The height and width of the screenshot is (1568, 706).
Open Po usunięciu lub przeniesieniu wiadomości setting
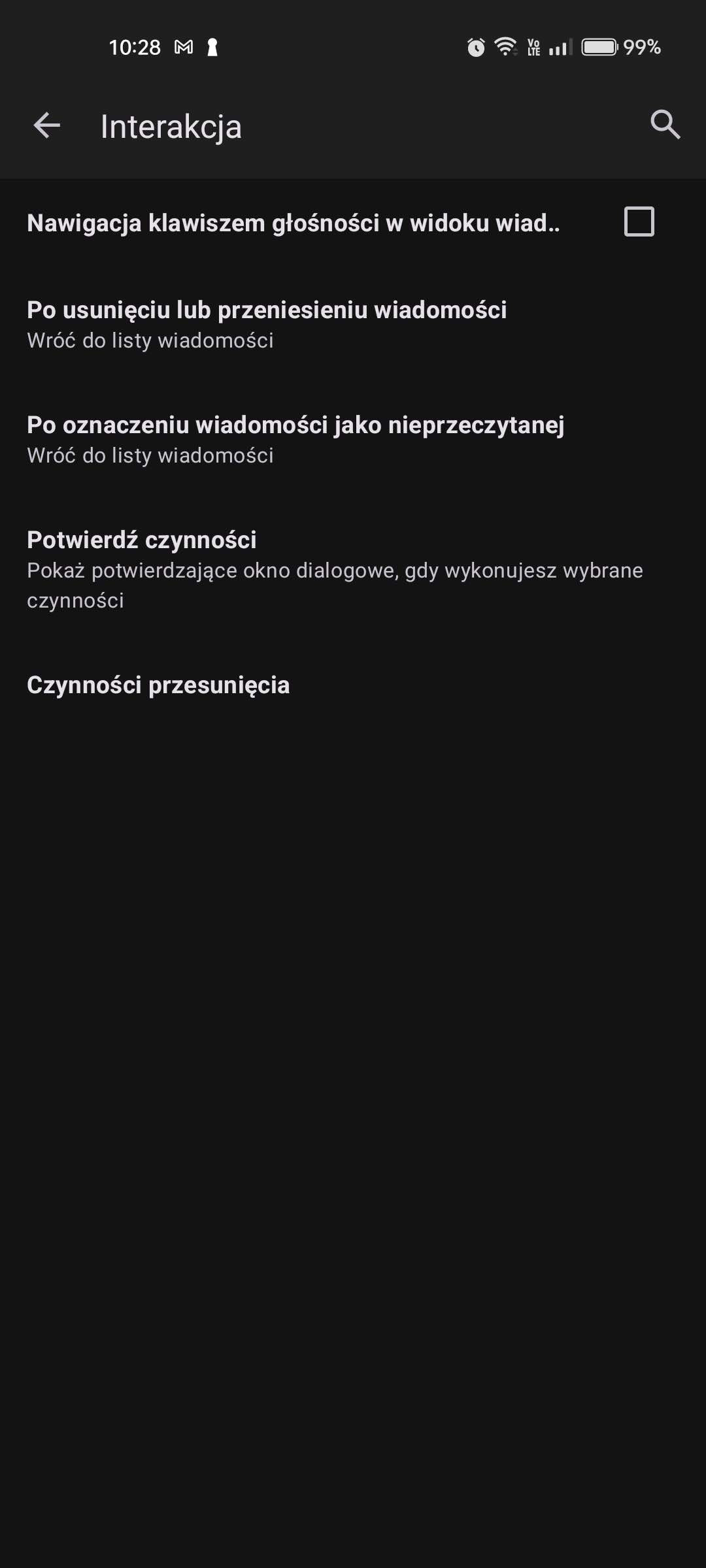(267, 324)
